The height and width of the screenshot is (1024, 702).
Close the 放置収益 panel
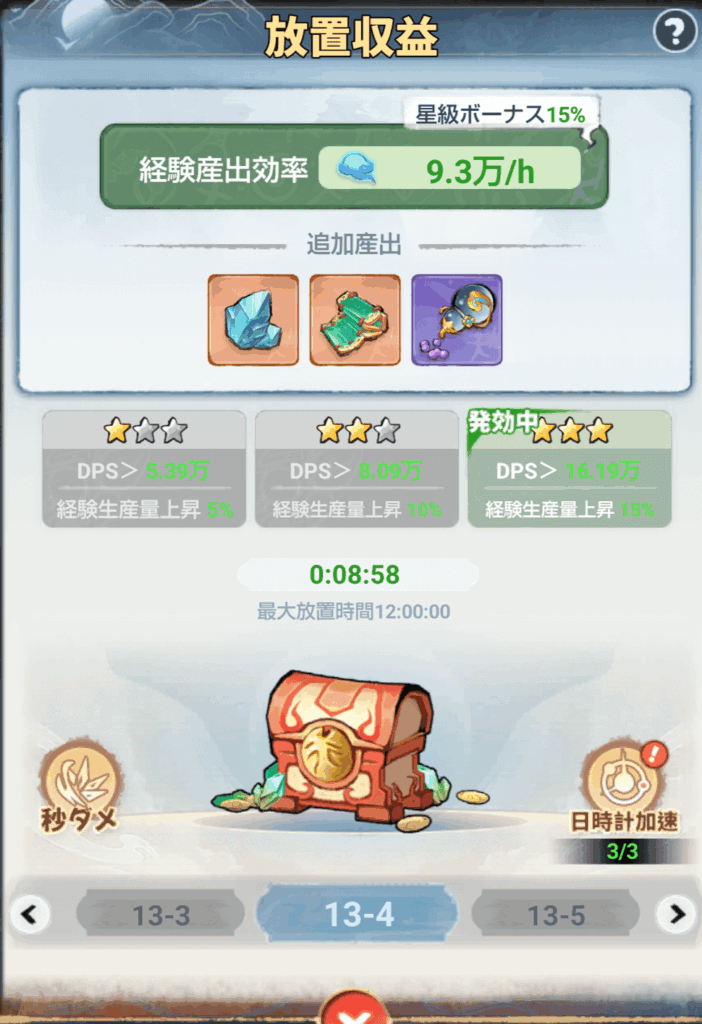[354, 1012]
